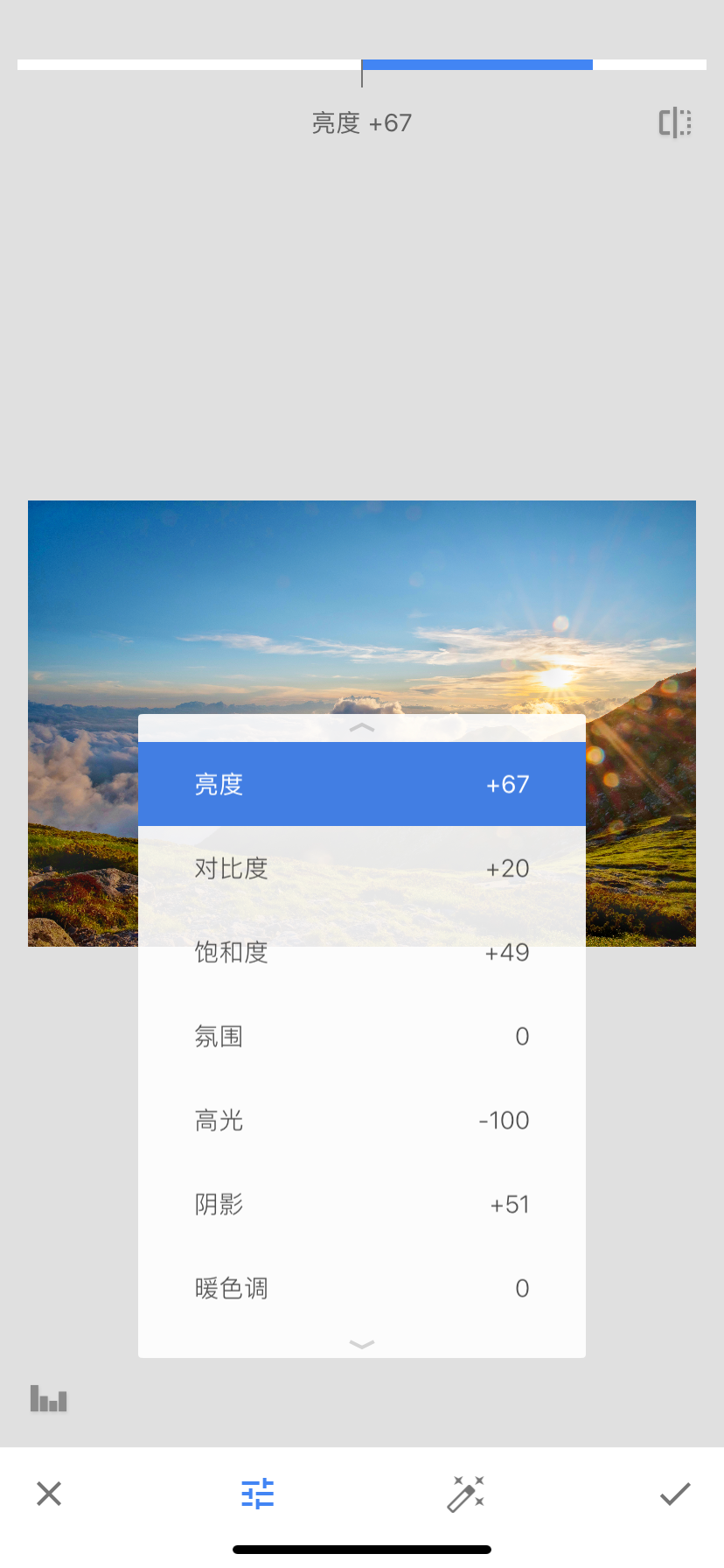Adjust the brightness slider at the top
Screen dimensions: 724x1568
pyautogui.click(x=361, y=64)
